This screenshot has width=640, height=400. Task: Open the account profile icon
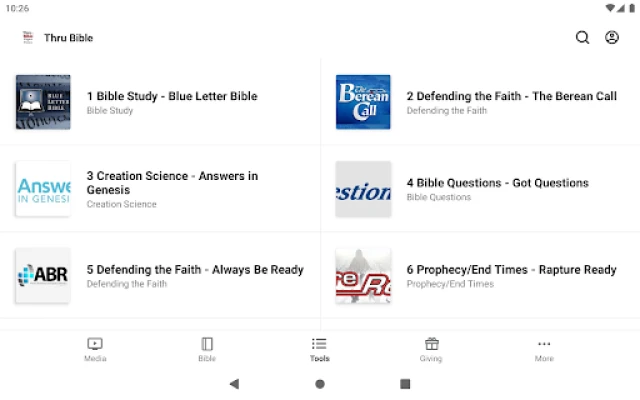(612, 38)
